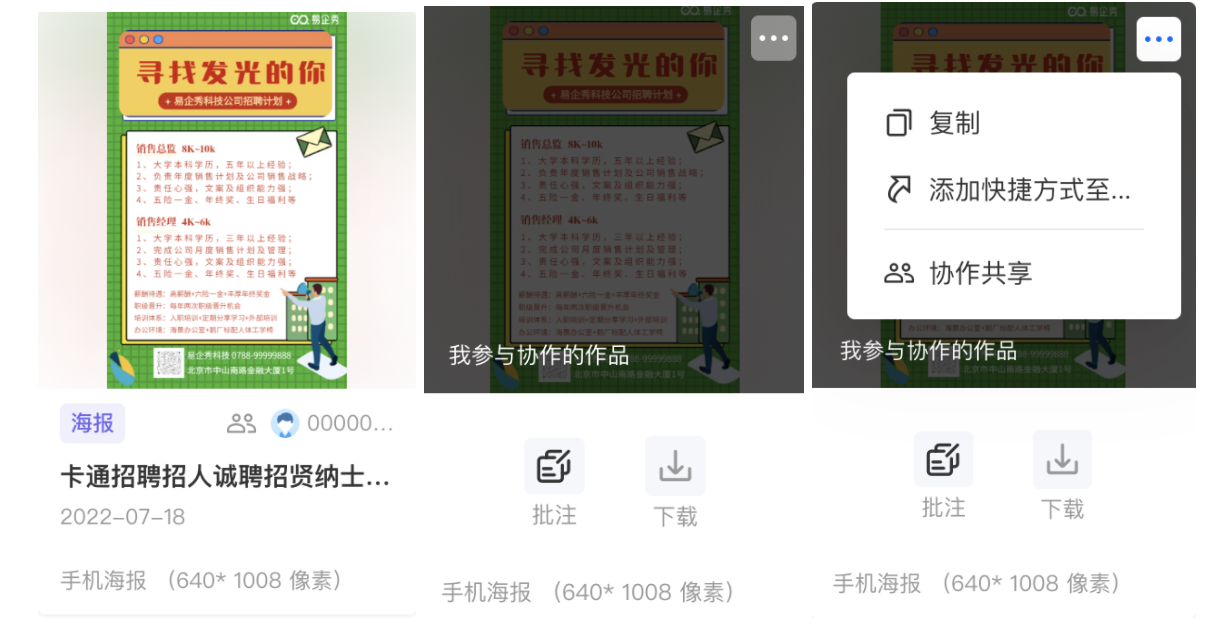Select 复制 from the popup menu
The width and height of the screenshot is (1230, 626).
pyautogui.click(x=953, y=123)
